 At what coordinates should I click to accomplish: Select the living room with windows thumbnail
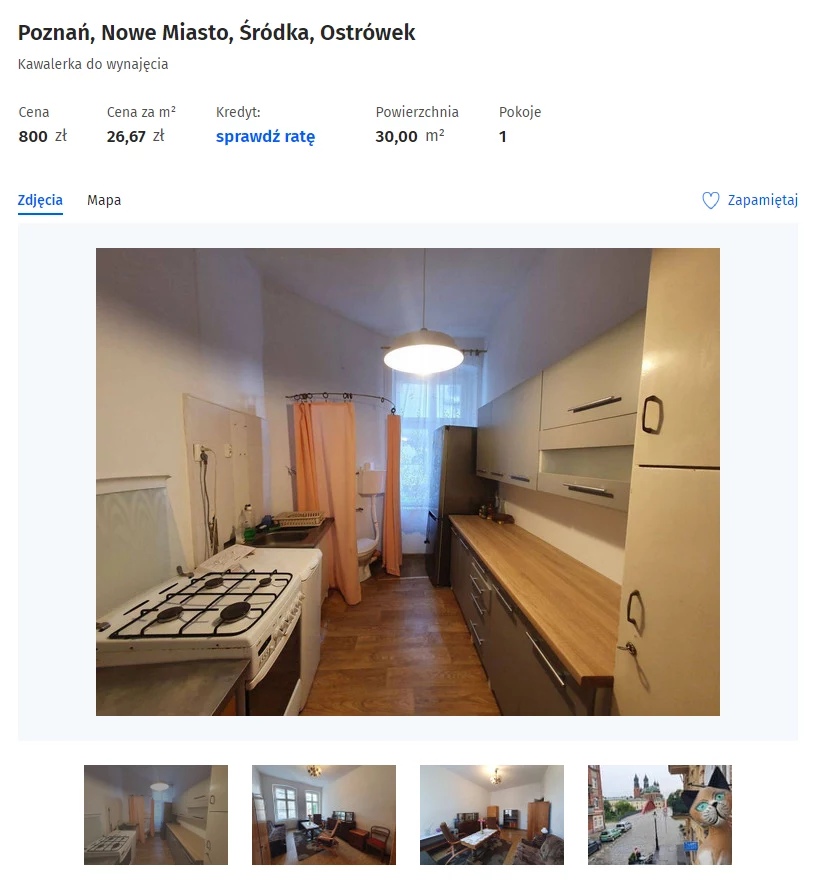tap(324, 814)
